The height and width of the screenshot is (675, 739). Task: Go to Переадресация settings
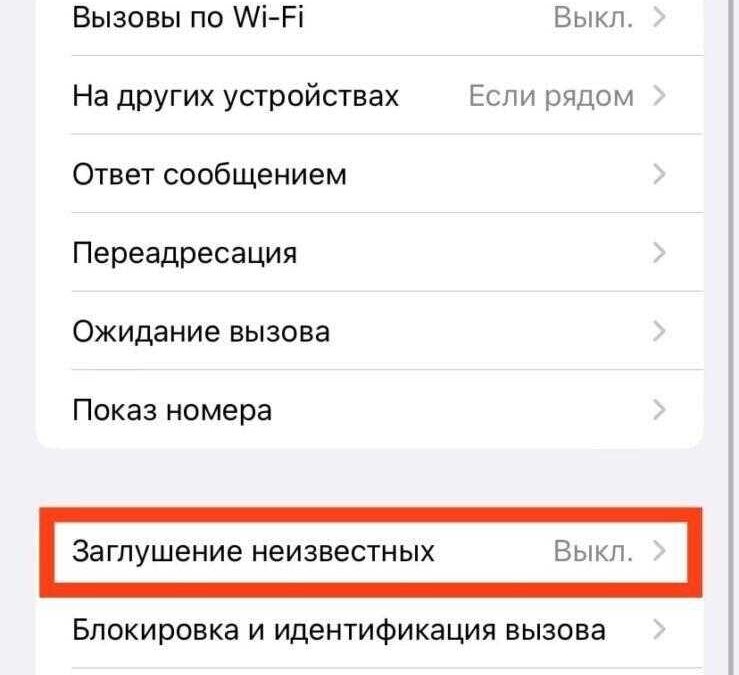tap(368, 253)
